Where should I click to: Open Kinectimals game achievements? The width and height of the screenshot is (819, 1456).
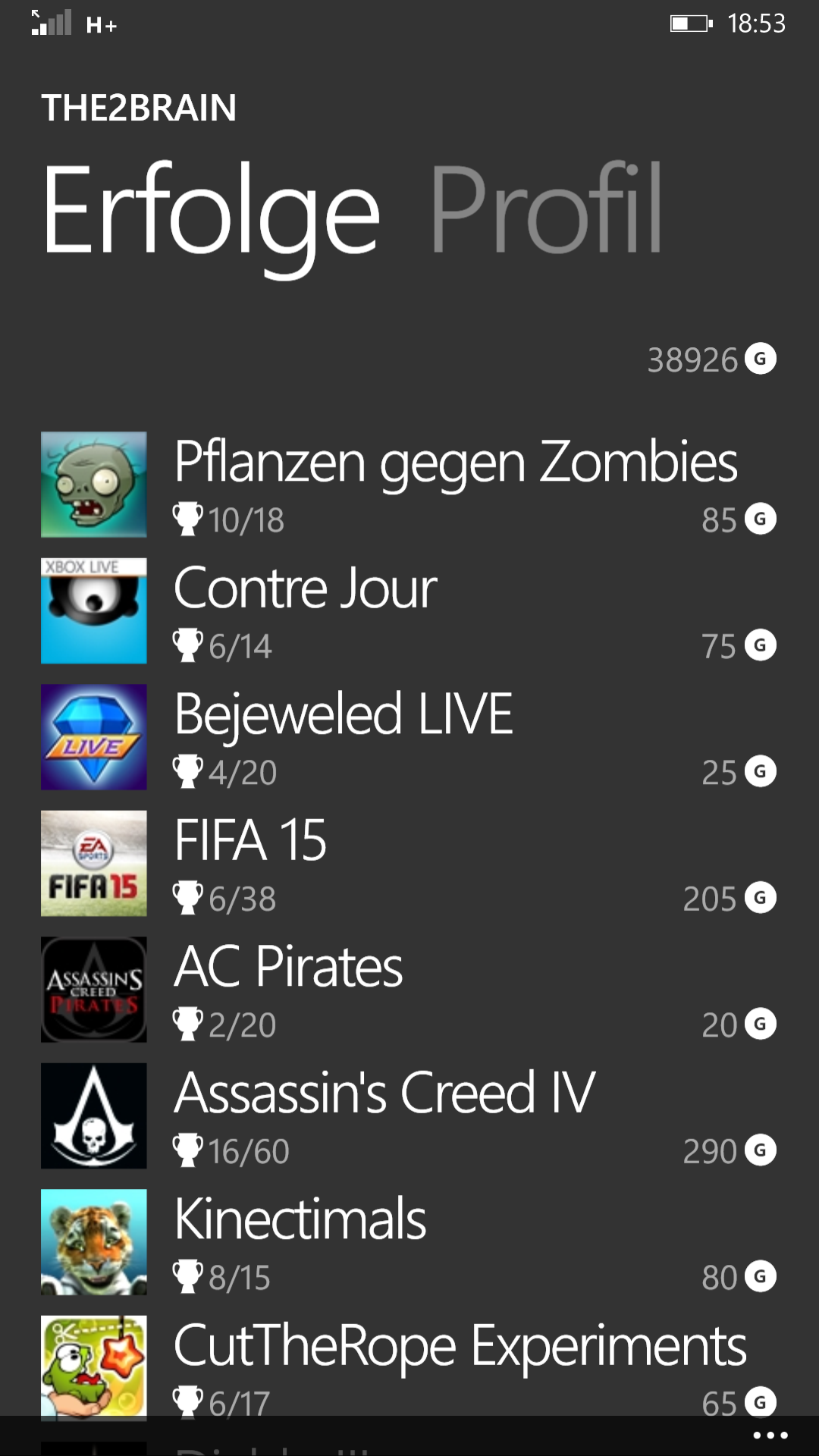pos(409,1242)
